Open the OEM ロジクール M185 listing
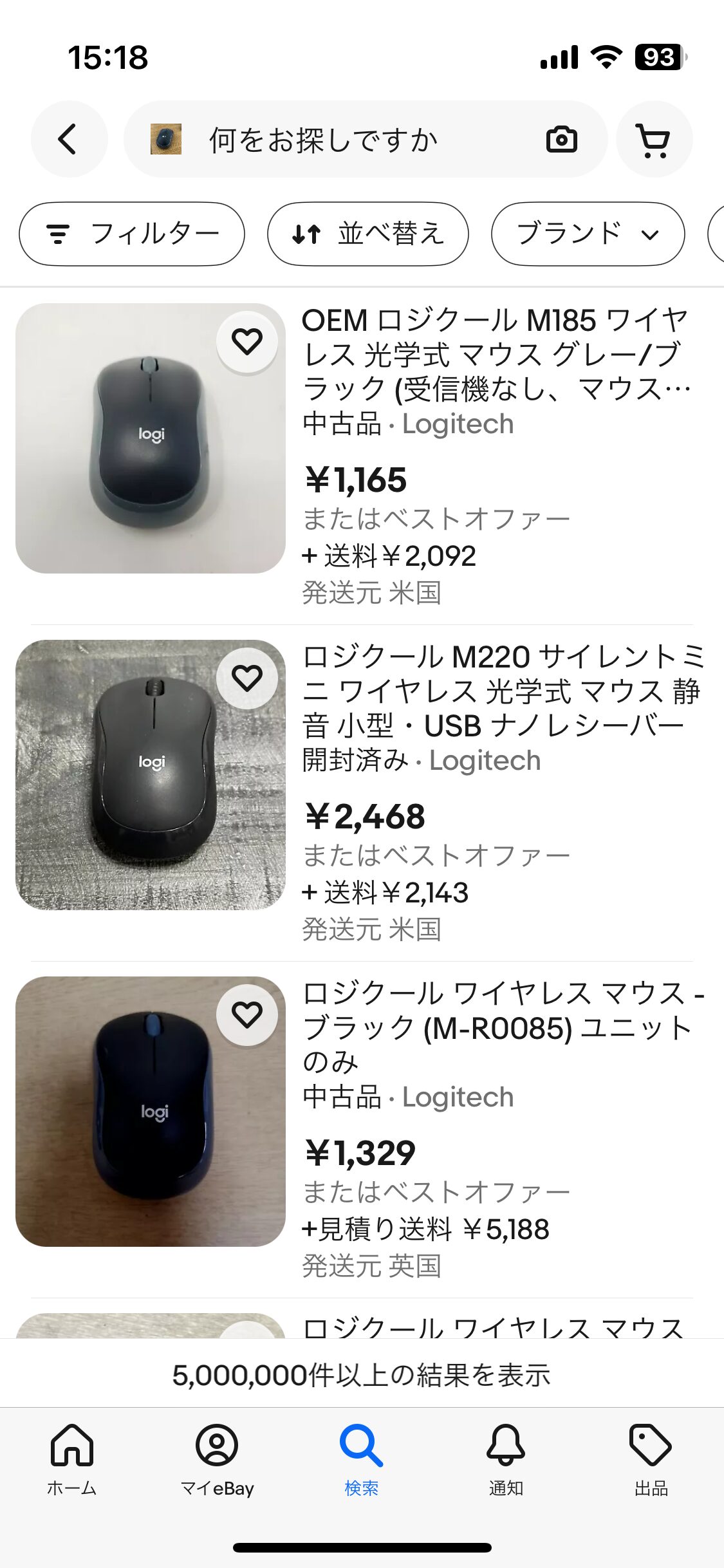This screenshot has height=1568, width=724. pyautogui.click(x=497, y=354)
